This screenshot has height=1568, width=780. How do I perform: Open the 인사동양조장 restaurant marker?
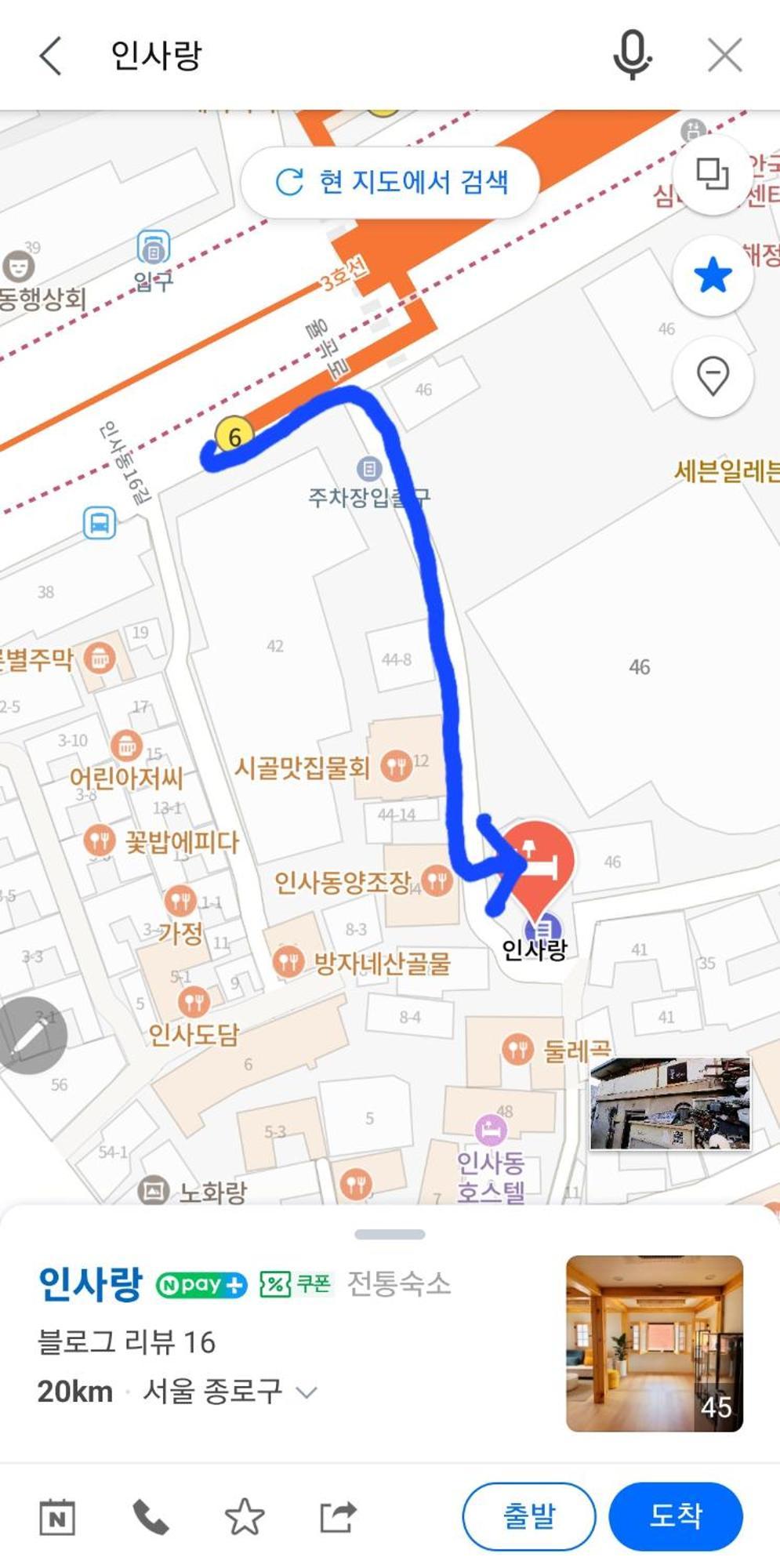click(x=437, y=880)
